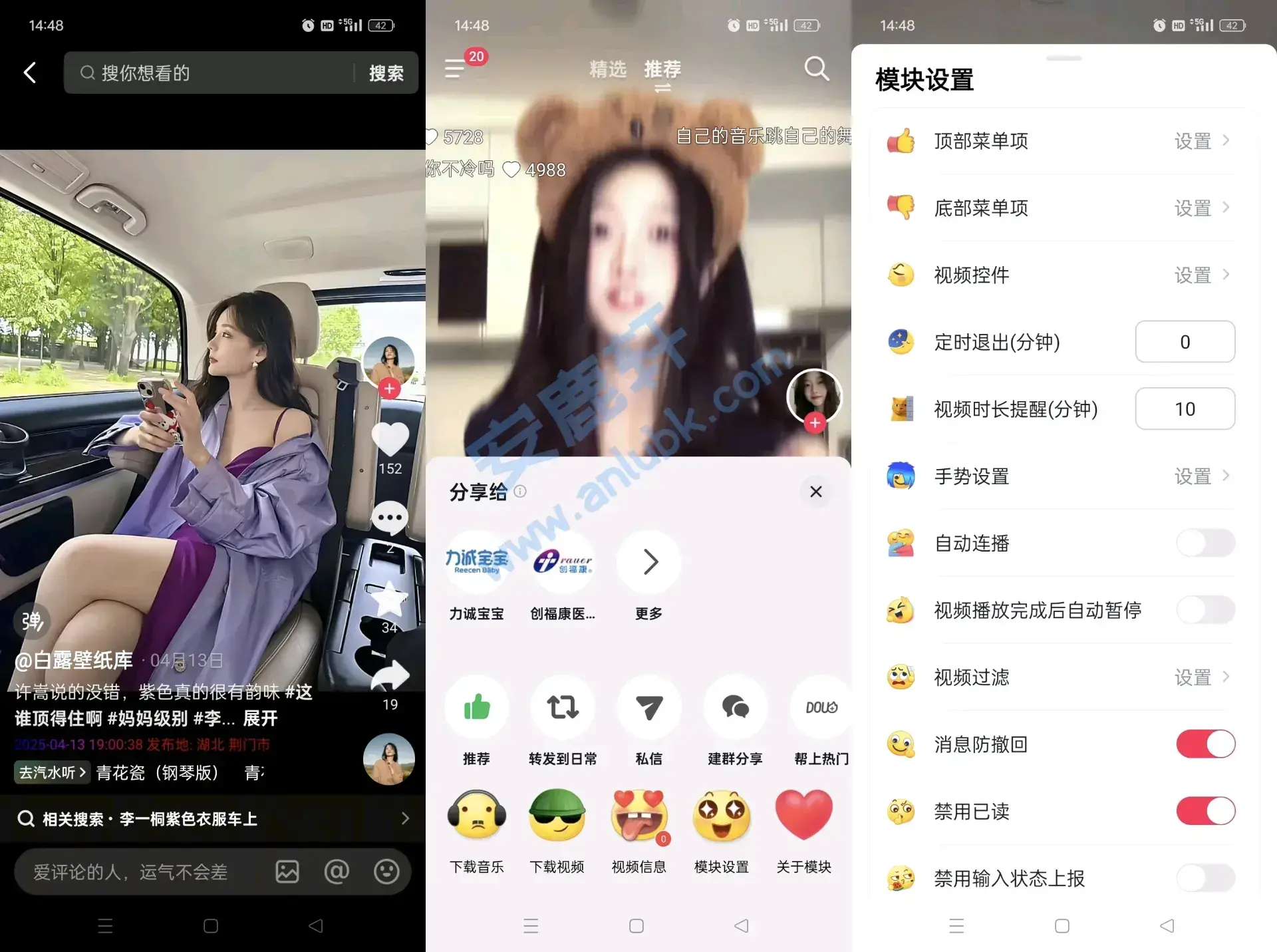Insert an emoji in the comment box
The image size is (1277, 952).
pos(386,872)
